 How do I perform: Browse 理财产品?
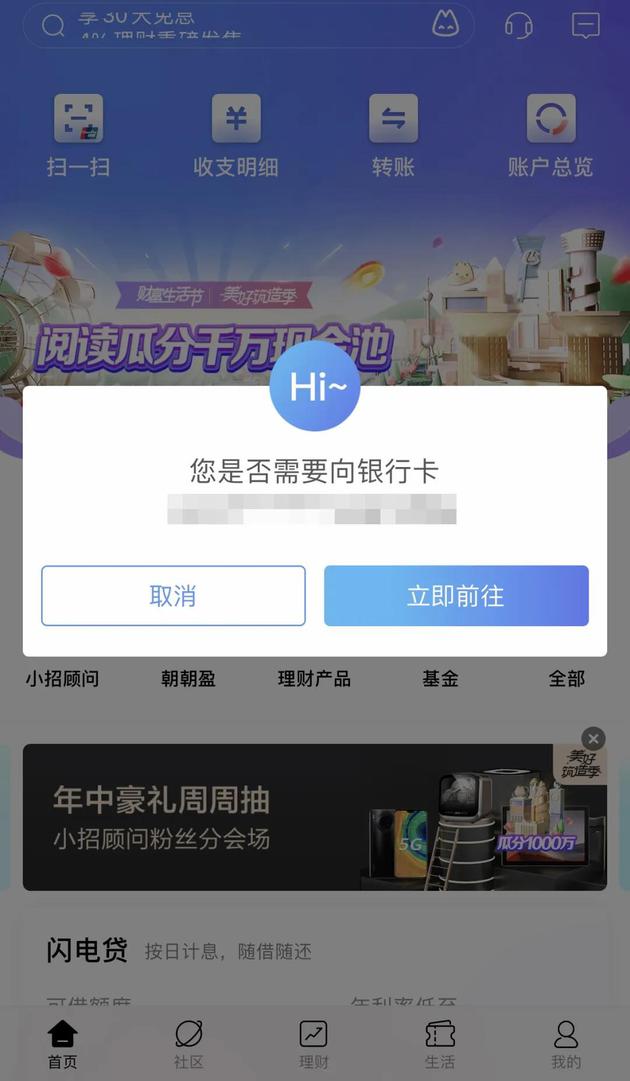tap(314, 679)
